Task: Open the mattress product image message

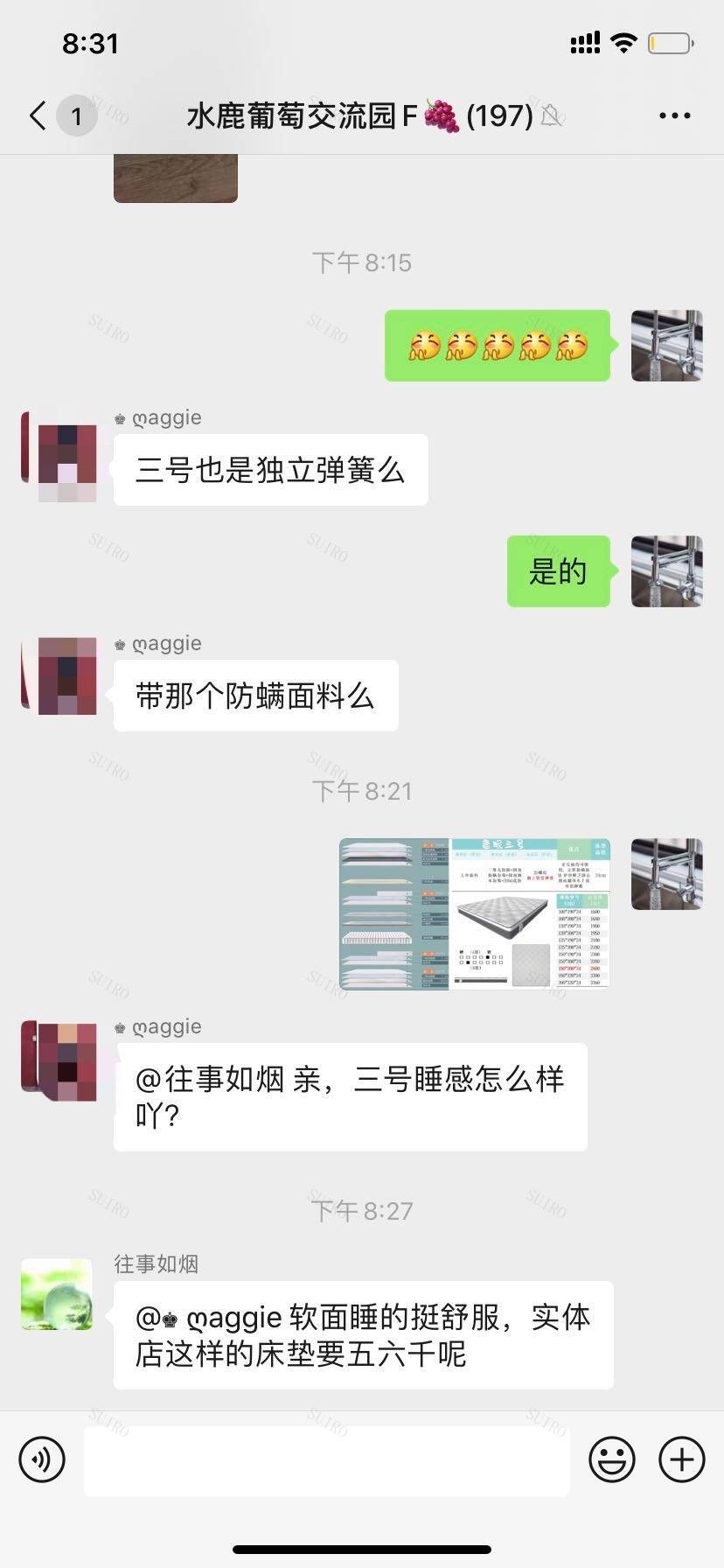Action: 474,913
